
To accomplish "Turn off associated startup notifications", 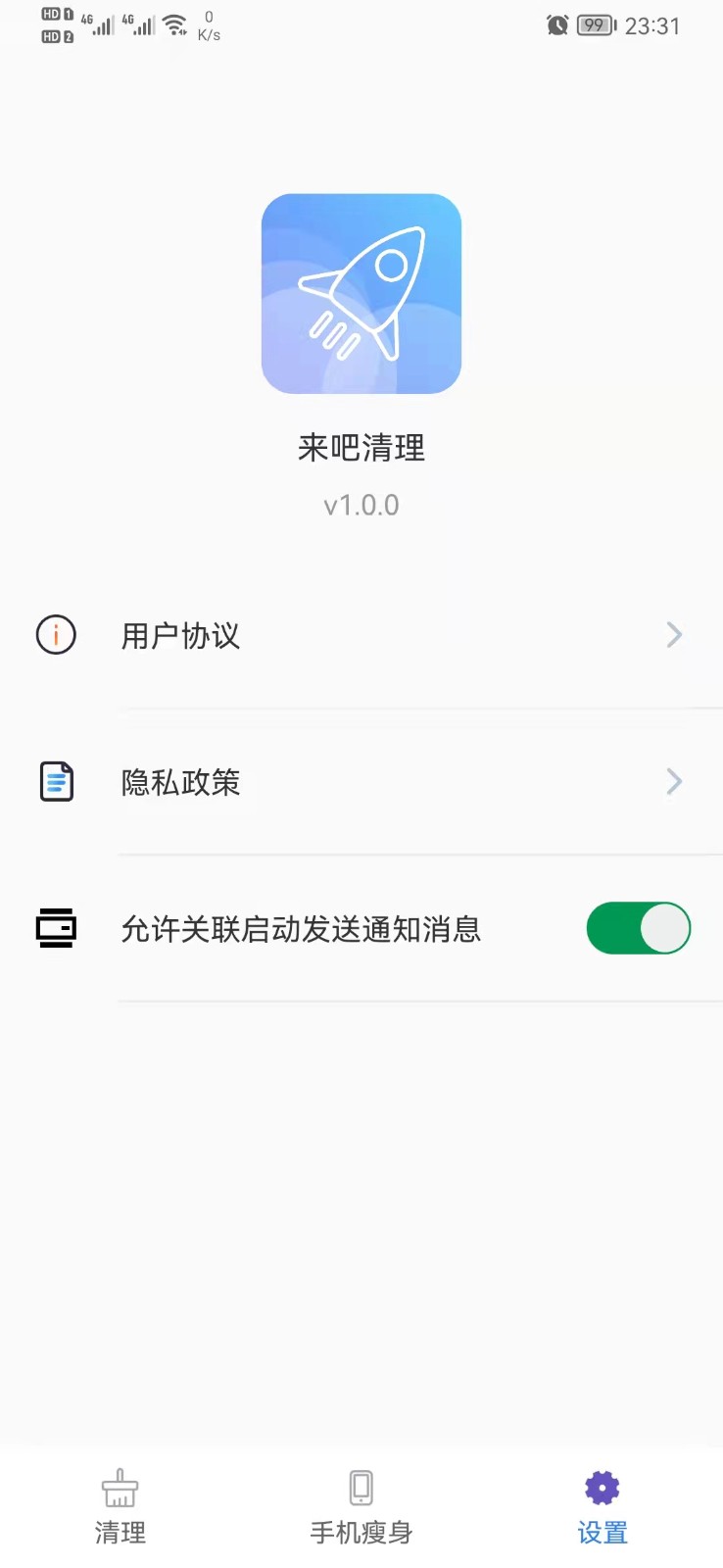I will (x=638, y=928).
